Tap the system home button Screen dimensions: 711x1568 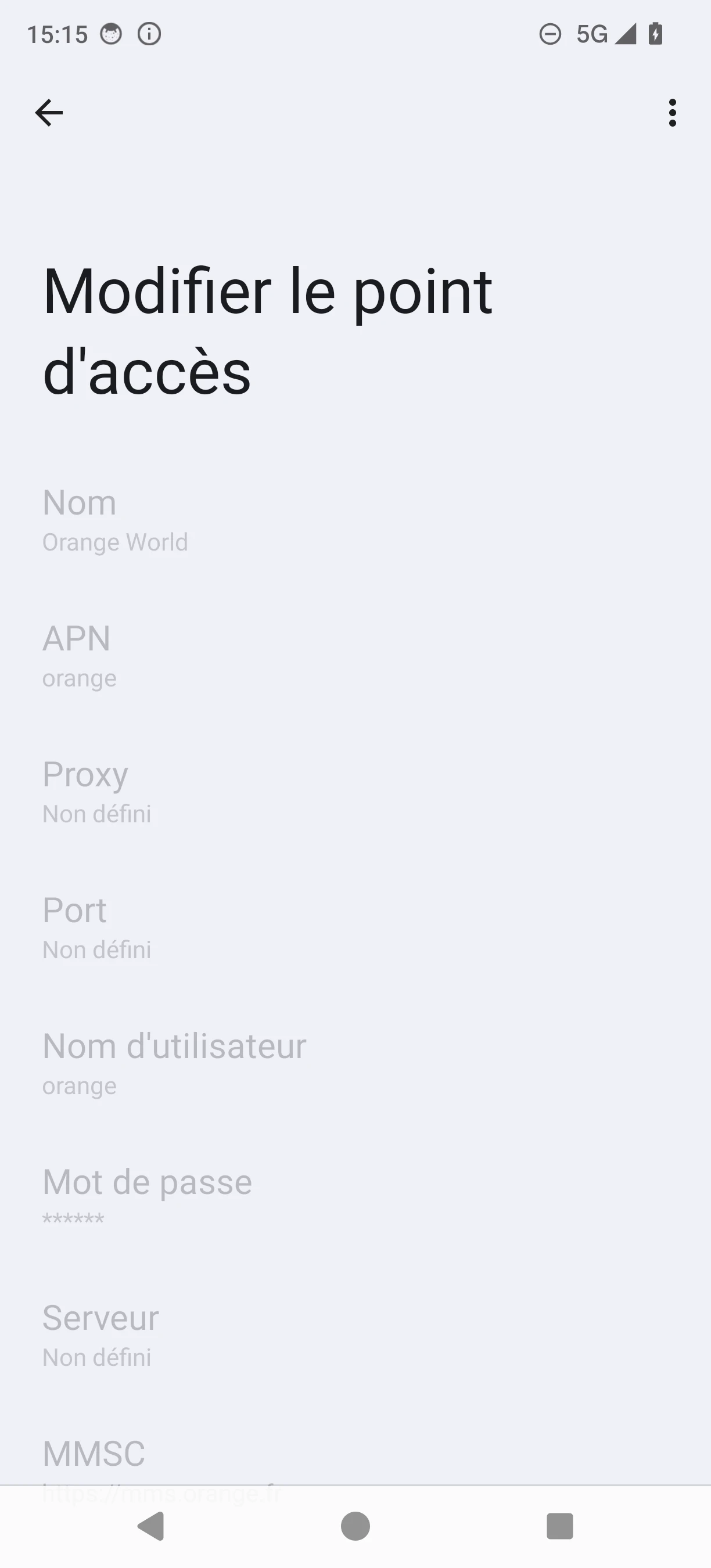[x=355, y=1526]
